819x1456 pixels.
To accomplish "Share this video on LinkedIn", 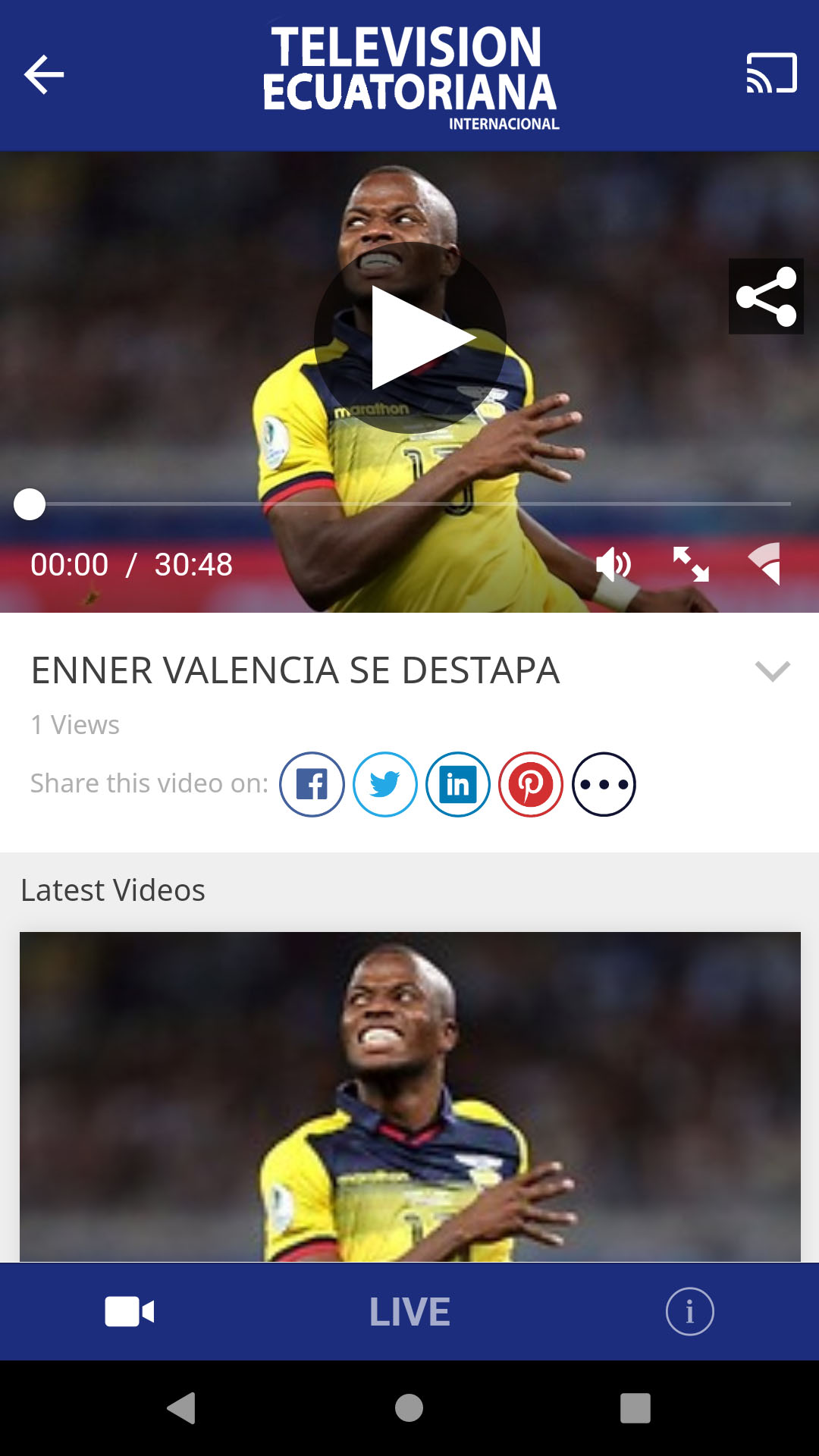I will coord(458,784).
